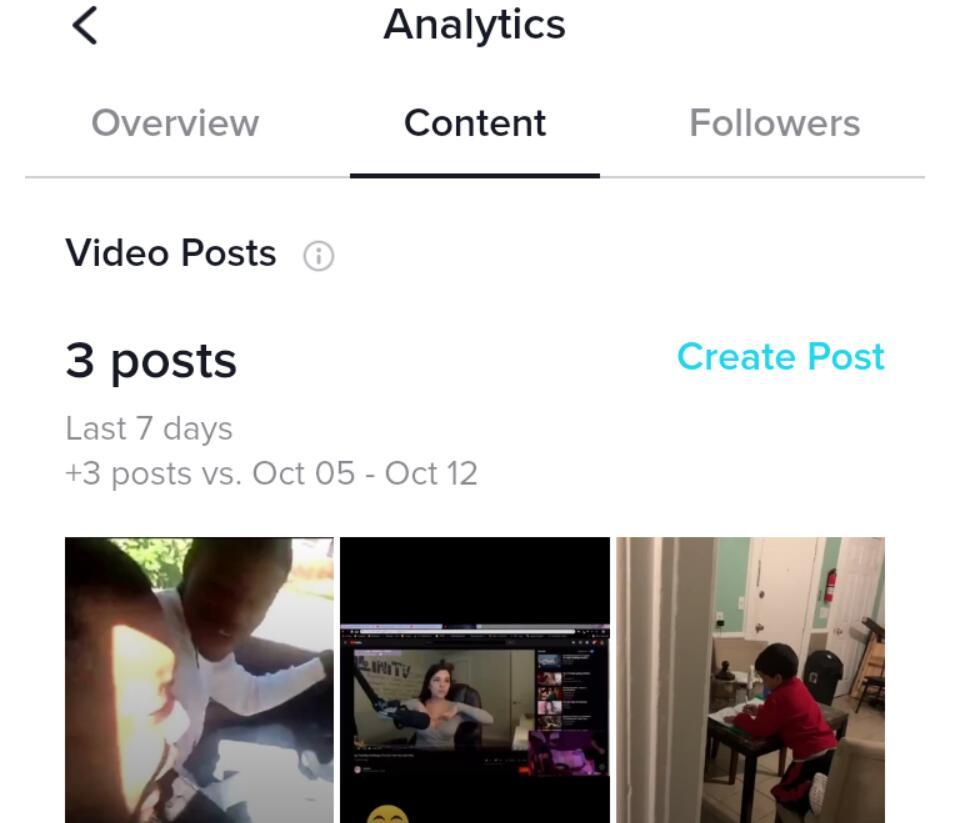The width and height of the screenshot is (953, 823).
Task: Open the video of the streamer with the microphone
Action: click(475, 680)
